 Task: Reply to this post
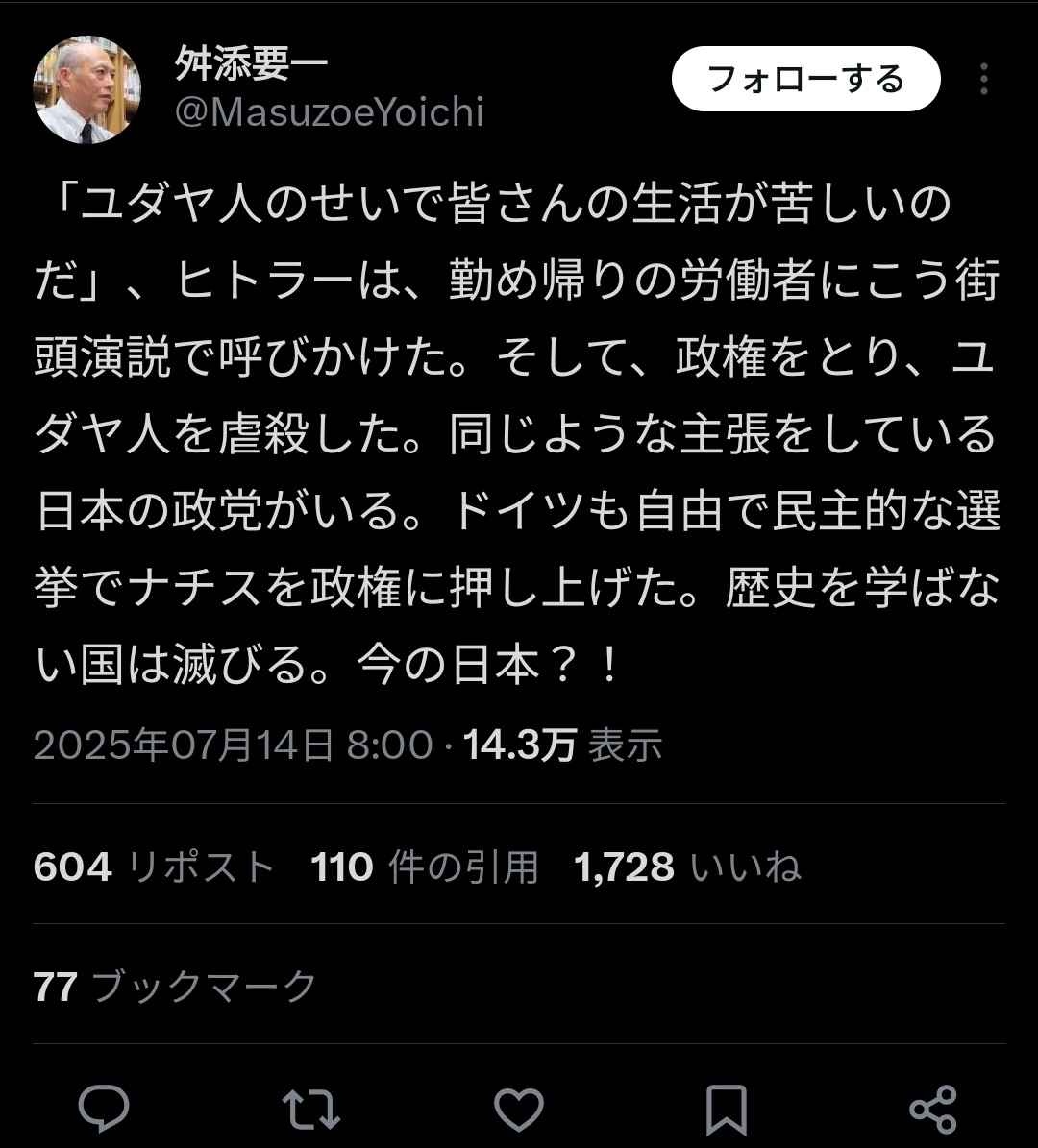point(104,1110)
